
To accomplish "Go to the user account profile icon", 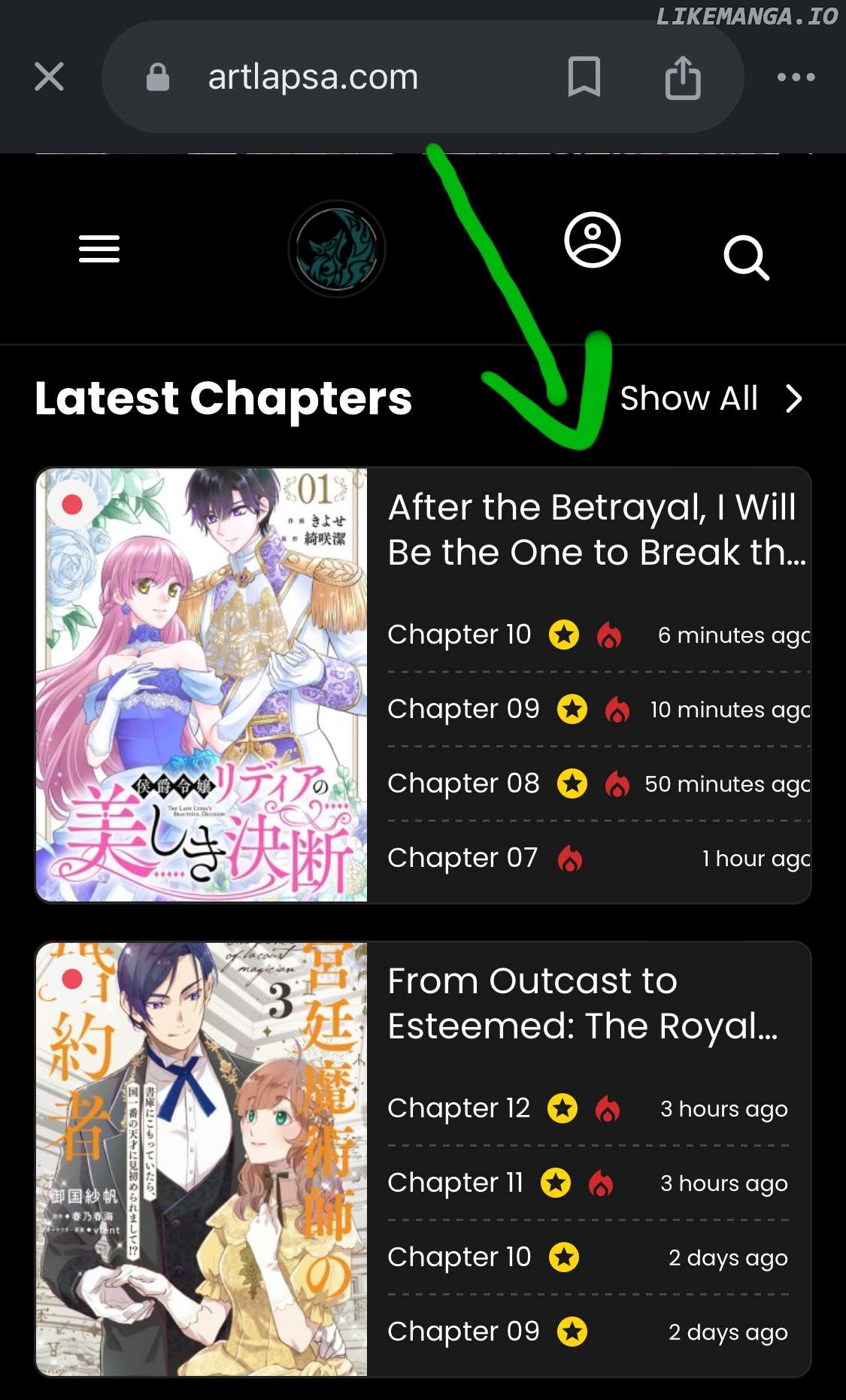I will pyautogui.click(x=593, y=241).
